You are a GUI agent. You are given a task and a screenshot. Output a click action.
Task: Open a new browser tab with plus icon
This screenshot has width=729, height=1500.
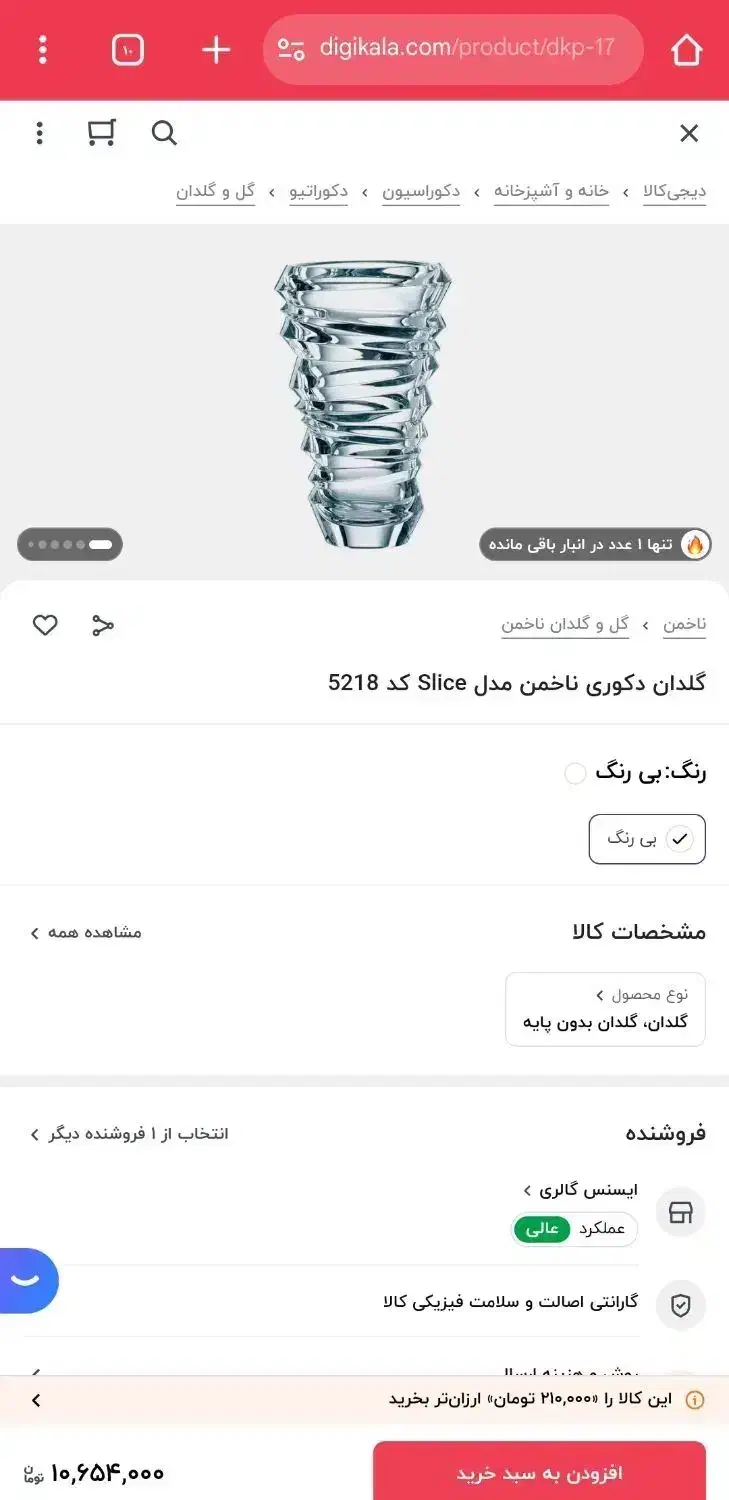pos(215,50)
